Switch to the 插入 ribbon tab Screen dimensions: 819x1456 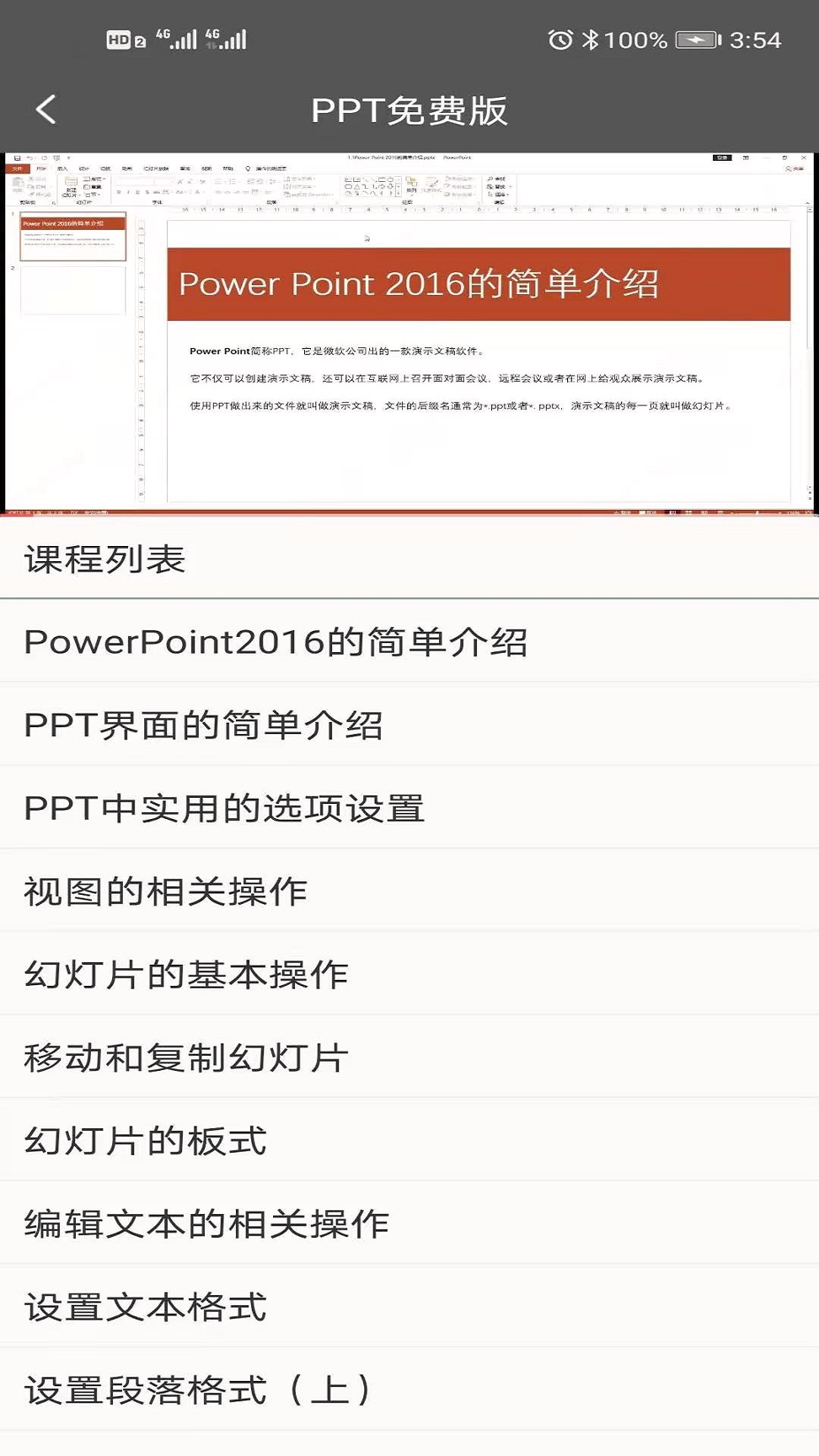[x=61, y=169]
